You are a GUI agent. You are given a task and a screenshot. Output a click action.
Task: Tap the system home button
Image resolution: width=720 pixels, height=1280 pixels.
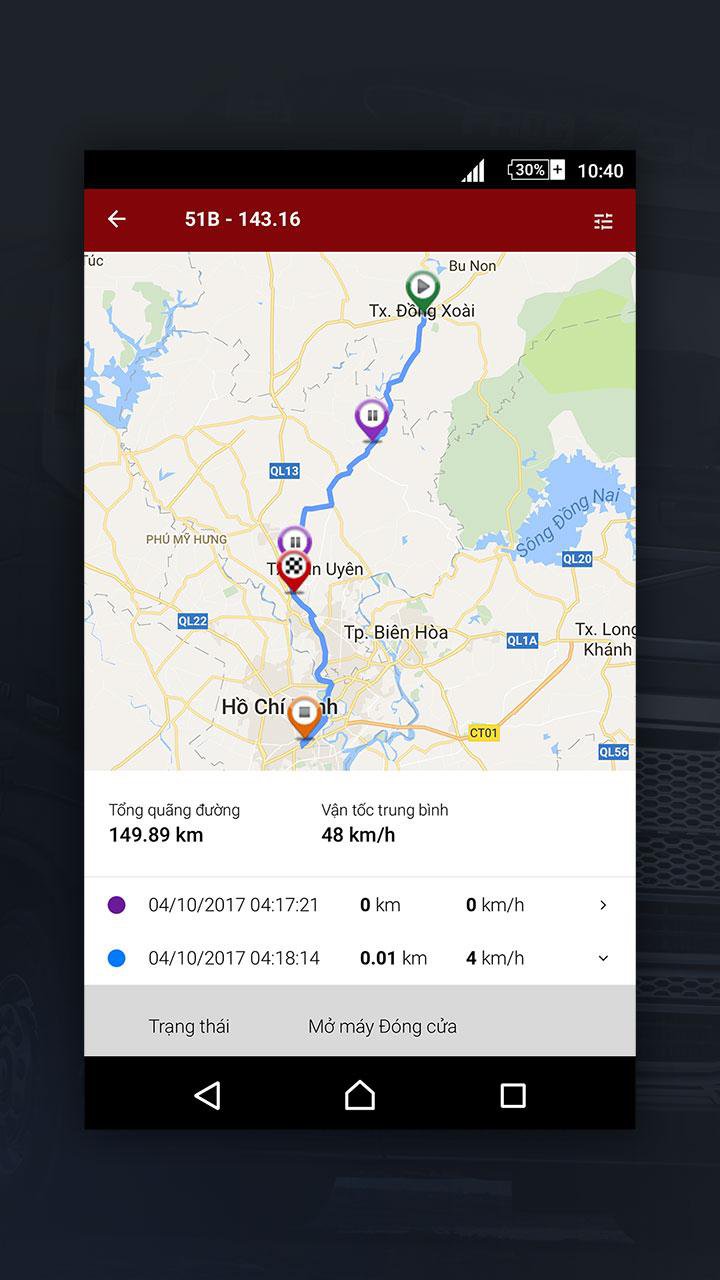[x=360, y=1095]
